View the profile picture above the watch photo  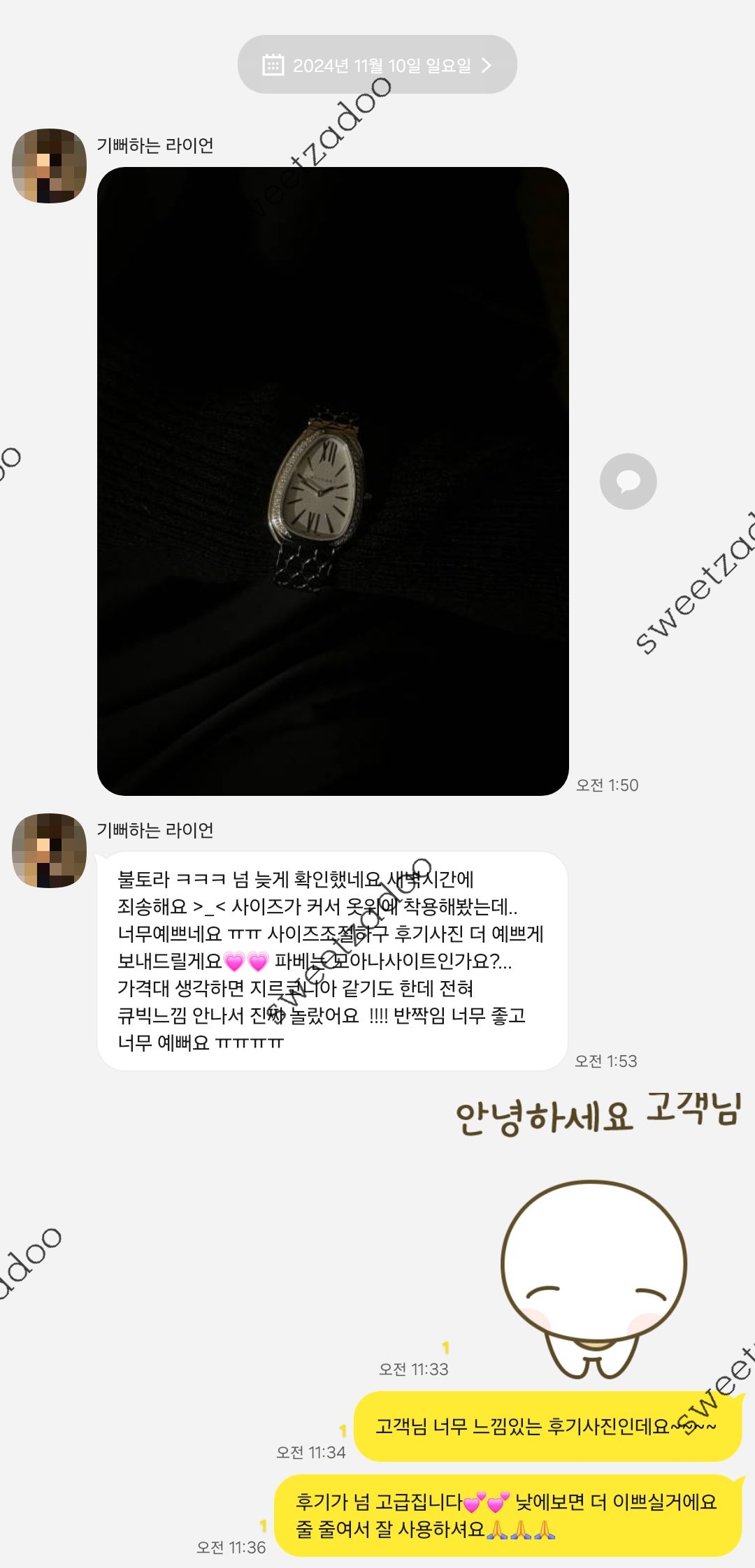pyautogui.click(x=50, y=166)
